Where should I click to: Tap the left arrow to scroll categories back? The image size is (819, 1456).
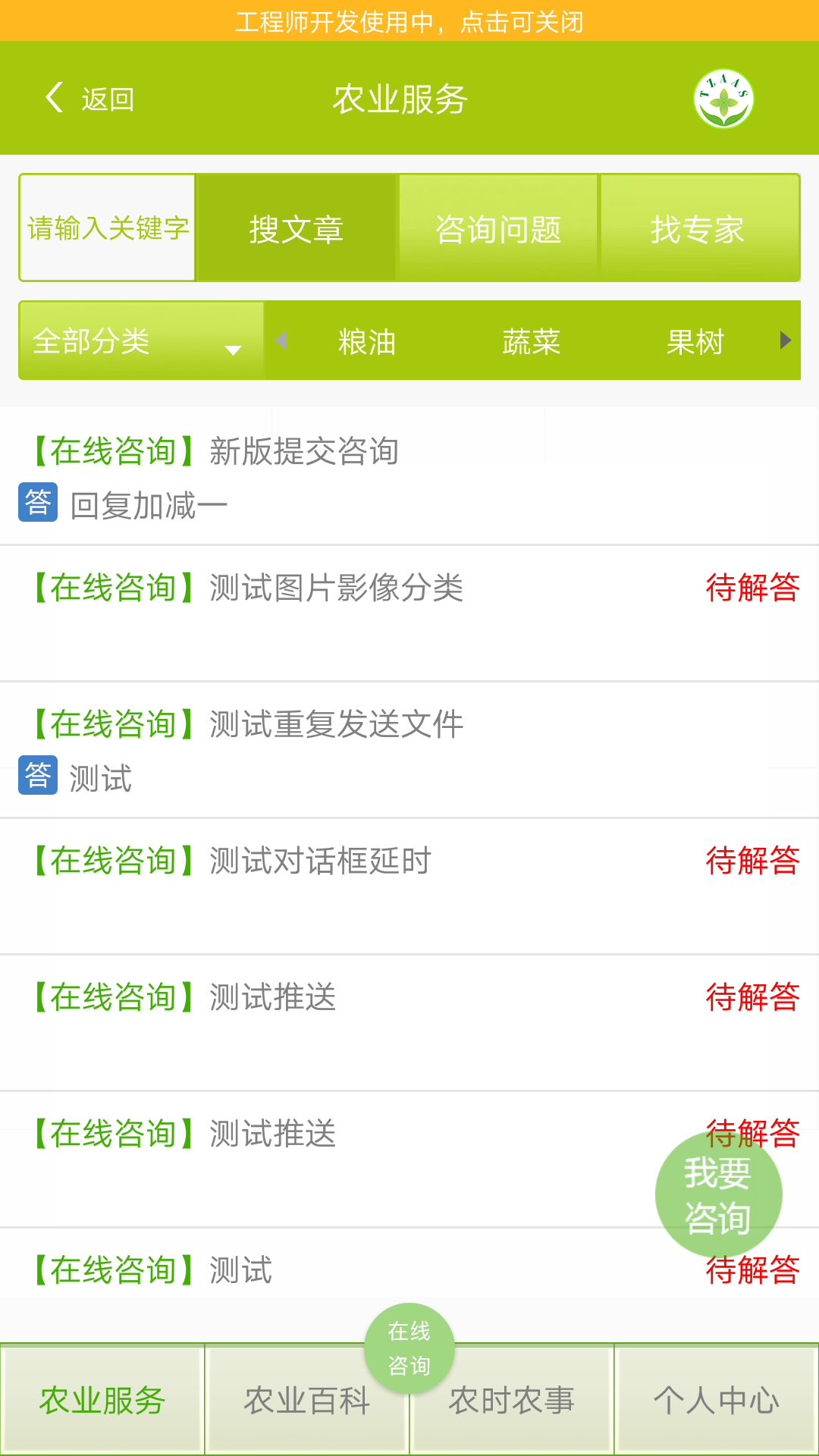[282, 340]
